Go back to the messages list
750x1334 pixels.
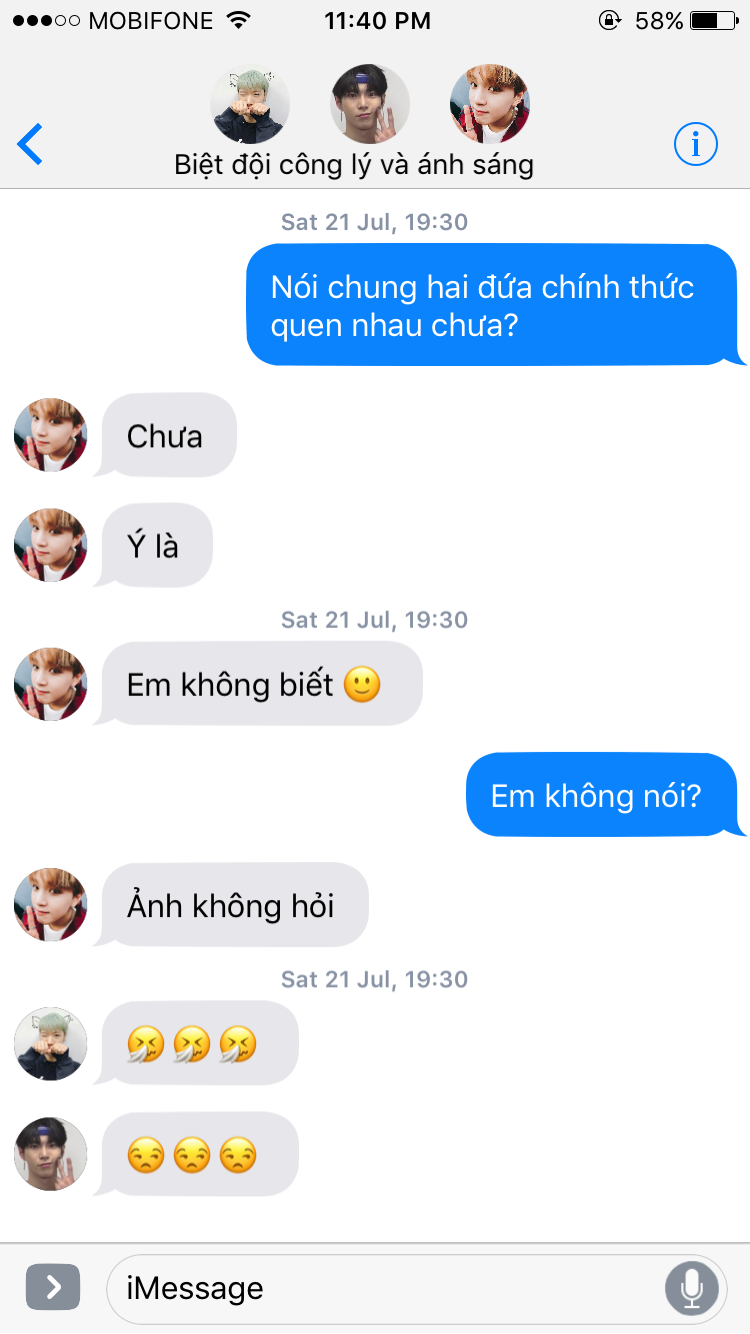click(x=30, y=145)
